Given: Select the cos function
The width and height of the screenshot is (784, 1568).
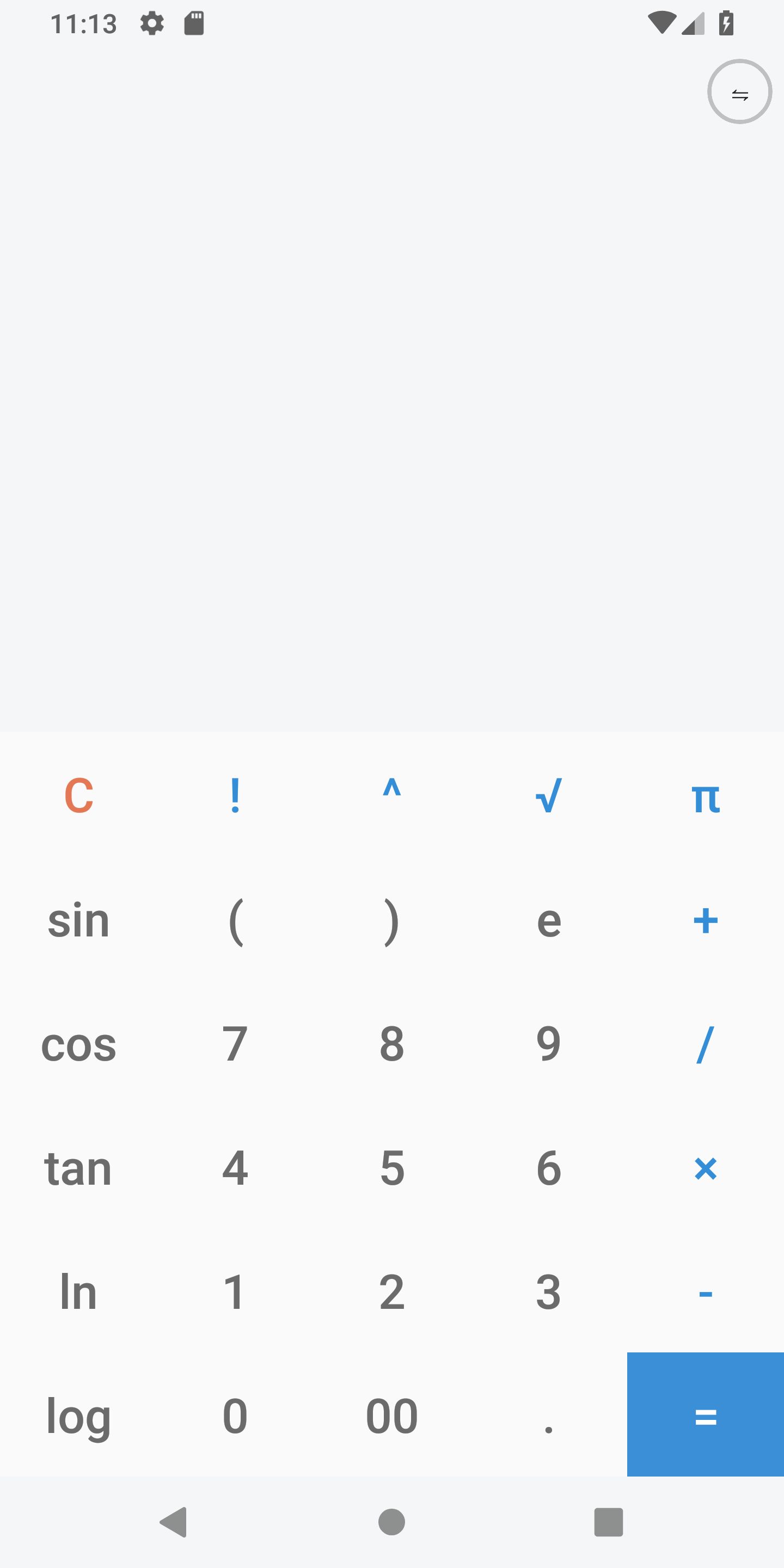Looking at the screenshot, I should 78,1045.
